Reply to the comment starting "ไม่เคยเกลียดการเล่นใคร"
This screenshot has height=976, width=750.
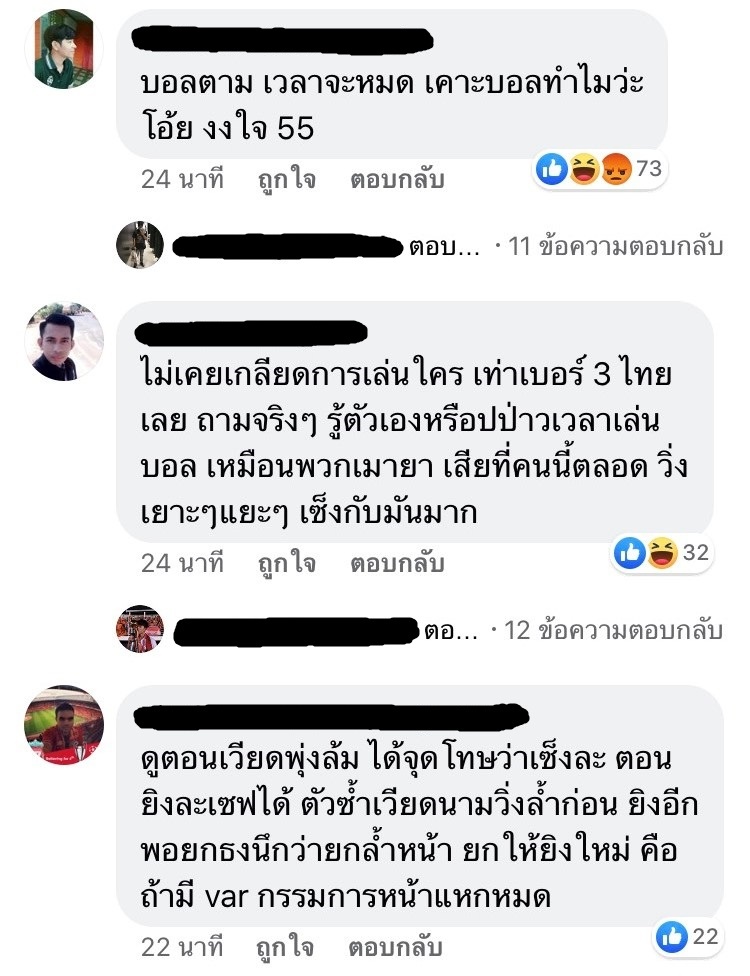(397, 563)
